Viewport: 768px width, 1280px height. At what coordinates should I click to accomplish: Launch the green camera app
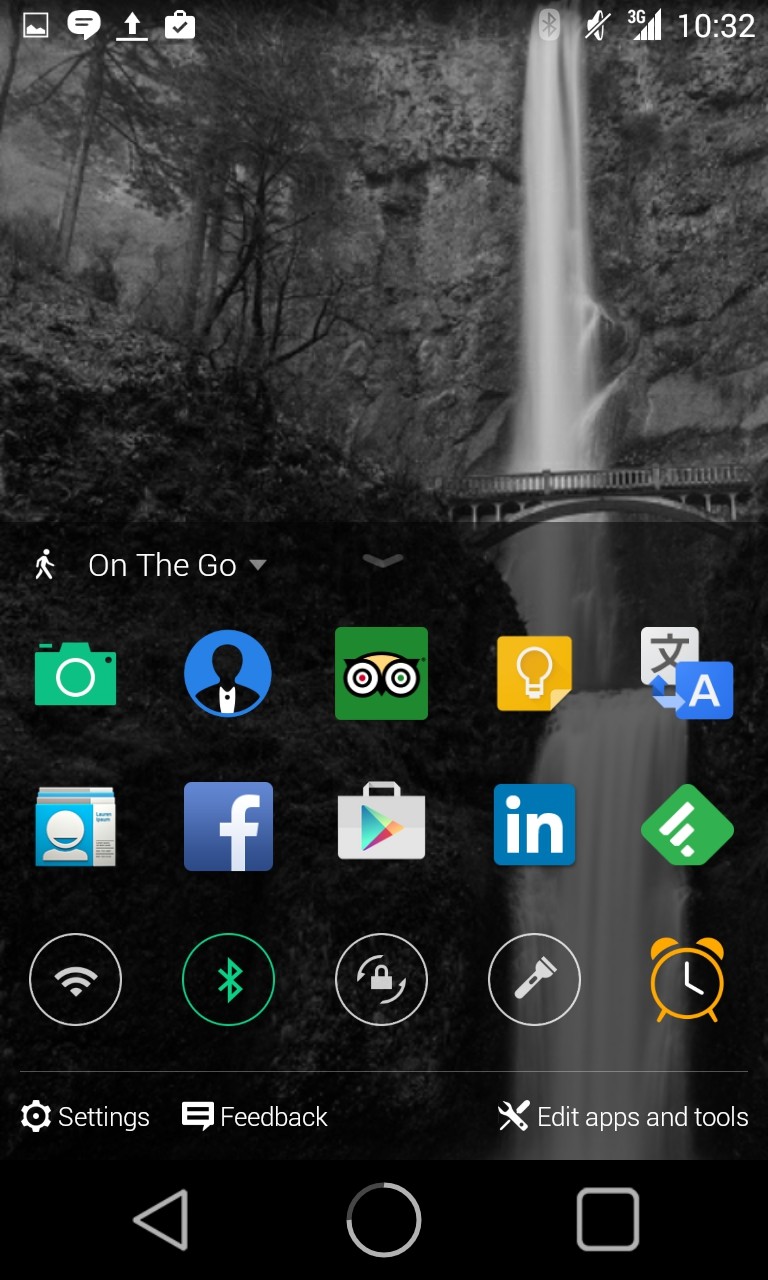(76, 673)
